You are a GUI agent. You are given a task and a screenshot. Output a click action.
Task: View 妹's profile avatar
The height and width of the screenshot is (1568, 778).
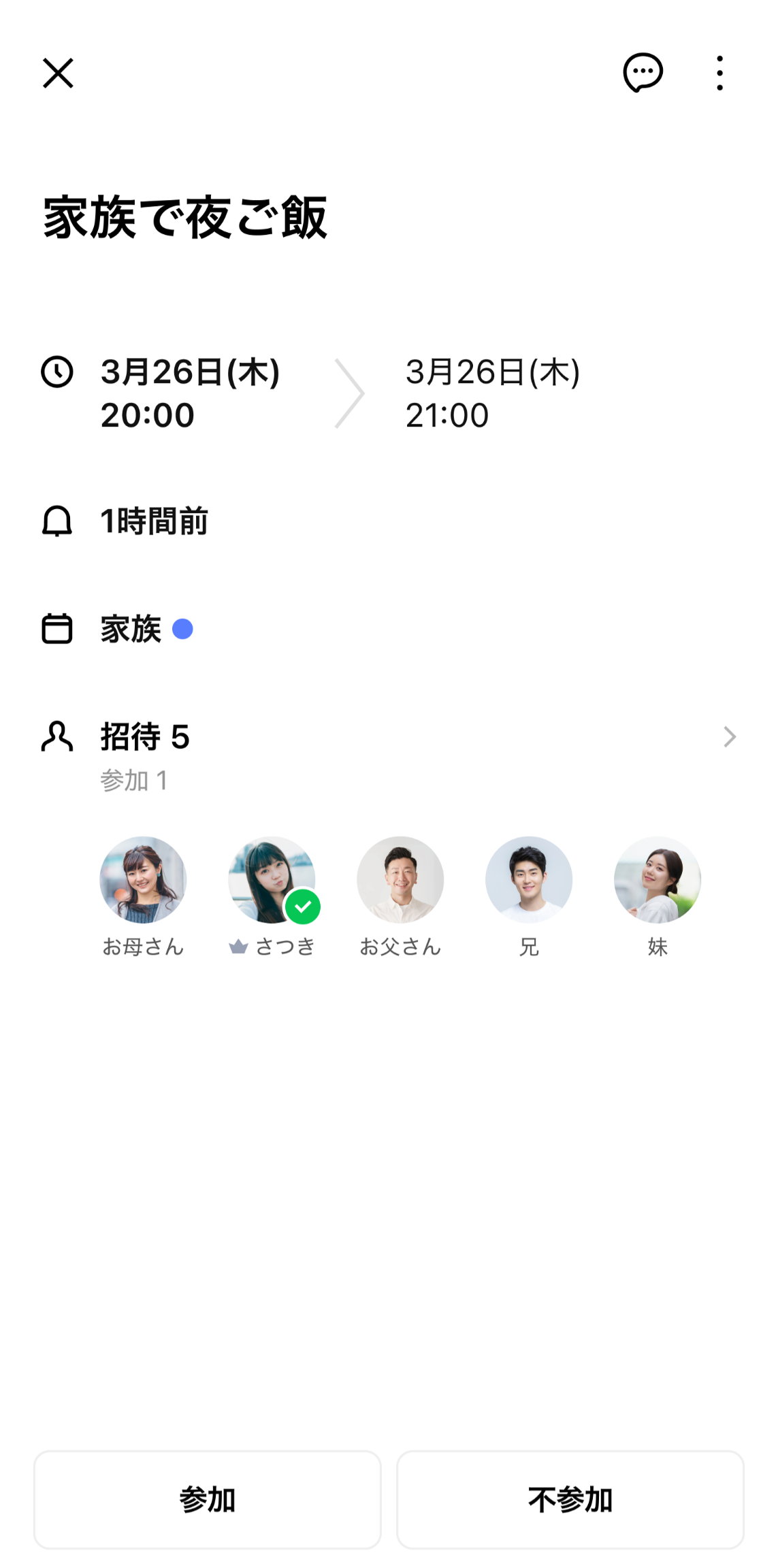(x=658, y=879)
